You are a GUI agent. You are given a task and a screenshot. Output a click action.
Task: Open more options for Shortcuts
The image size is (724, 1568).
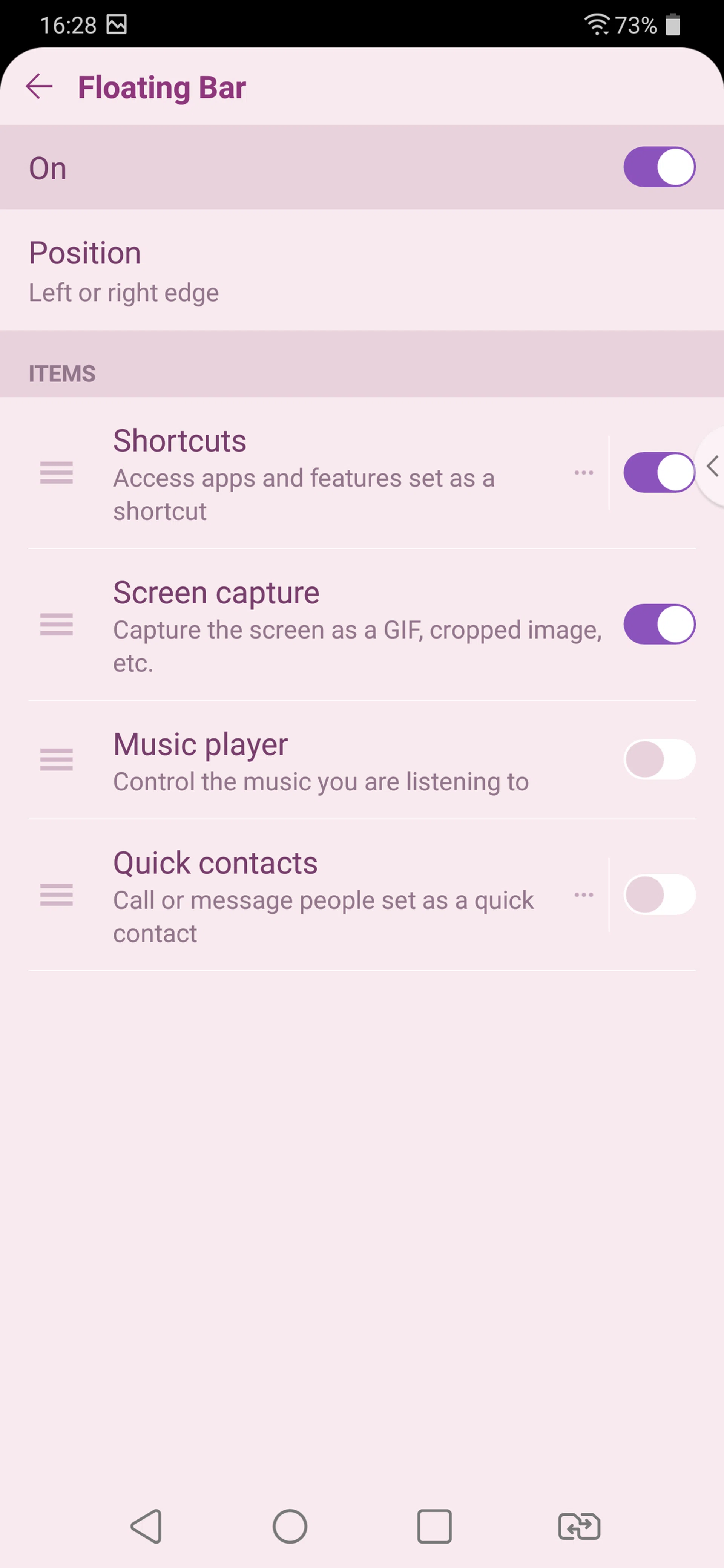(x=583, y=472)
